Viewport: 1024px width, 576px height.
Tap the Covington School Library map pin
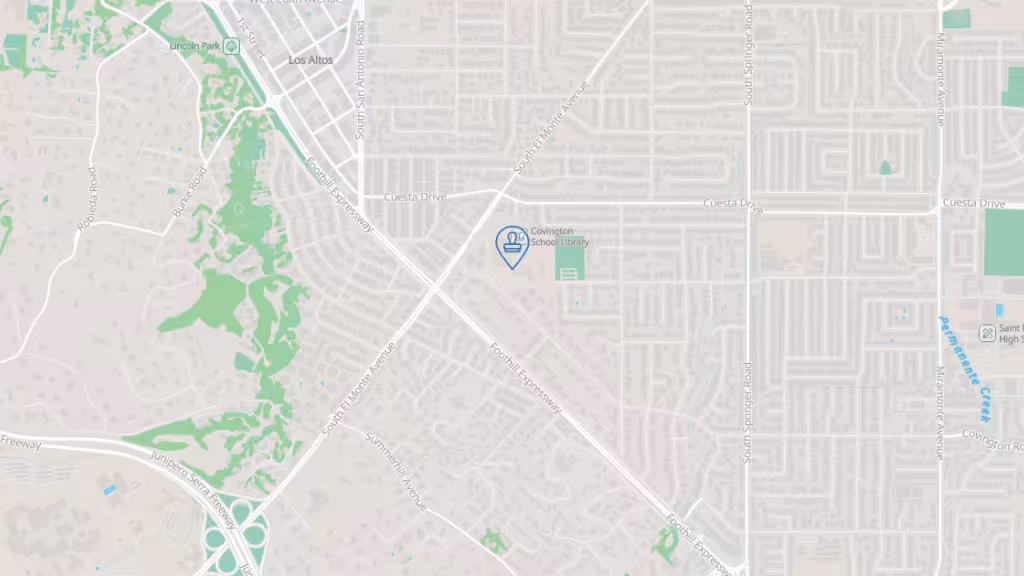(x=512, y=244)
